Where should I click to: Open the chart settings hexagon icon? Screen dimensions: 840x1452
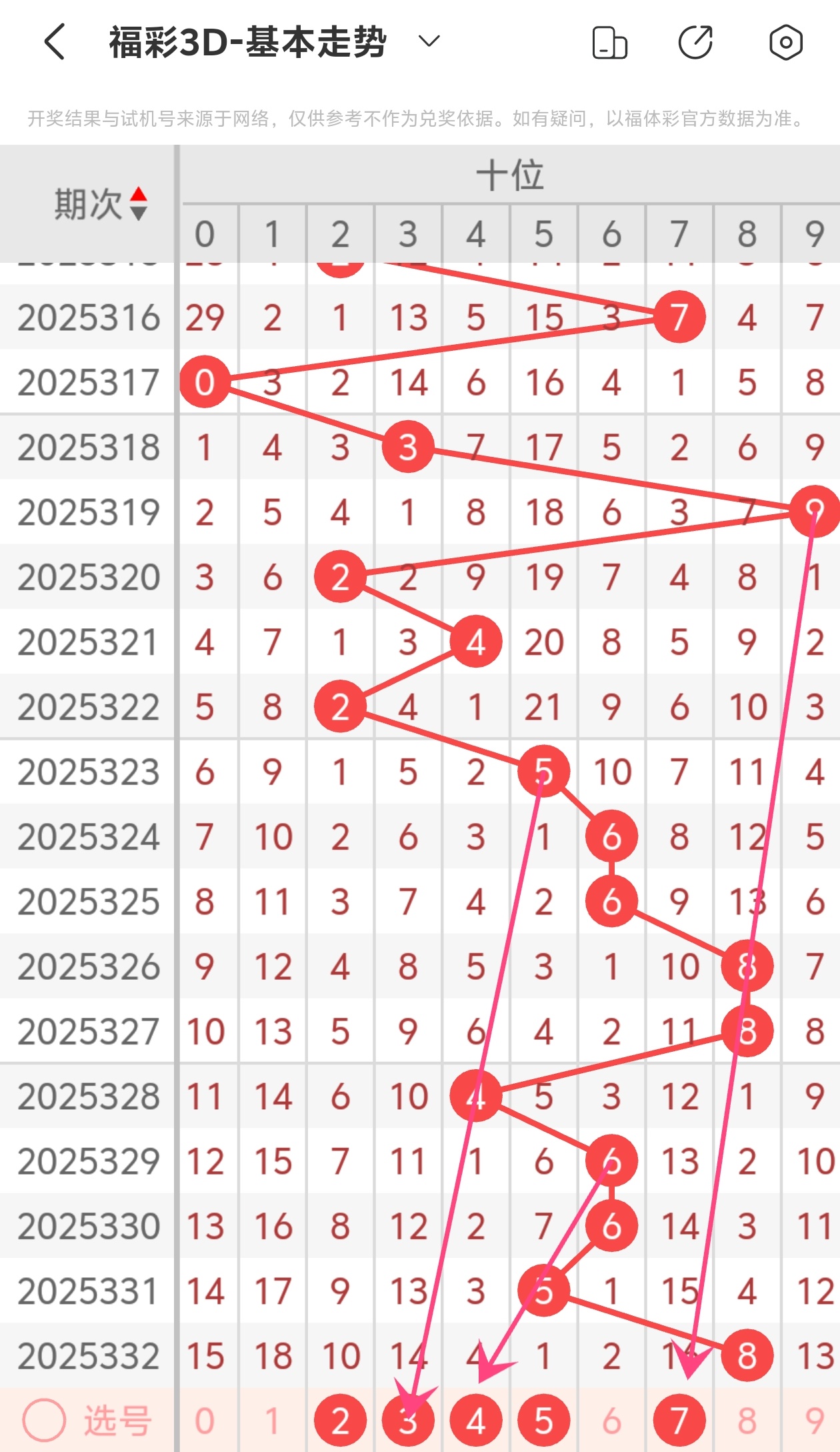pyautogui.click(x=785, y=43)
